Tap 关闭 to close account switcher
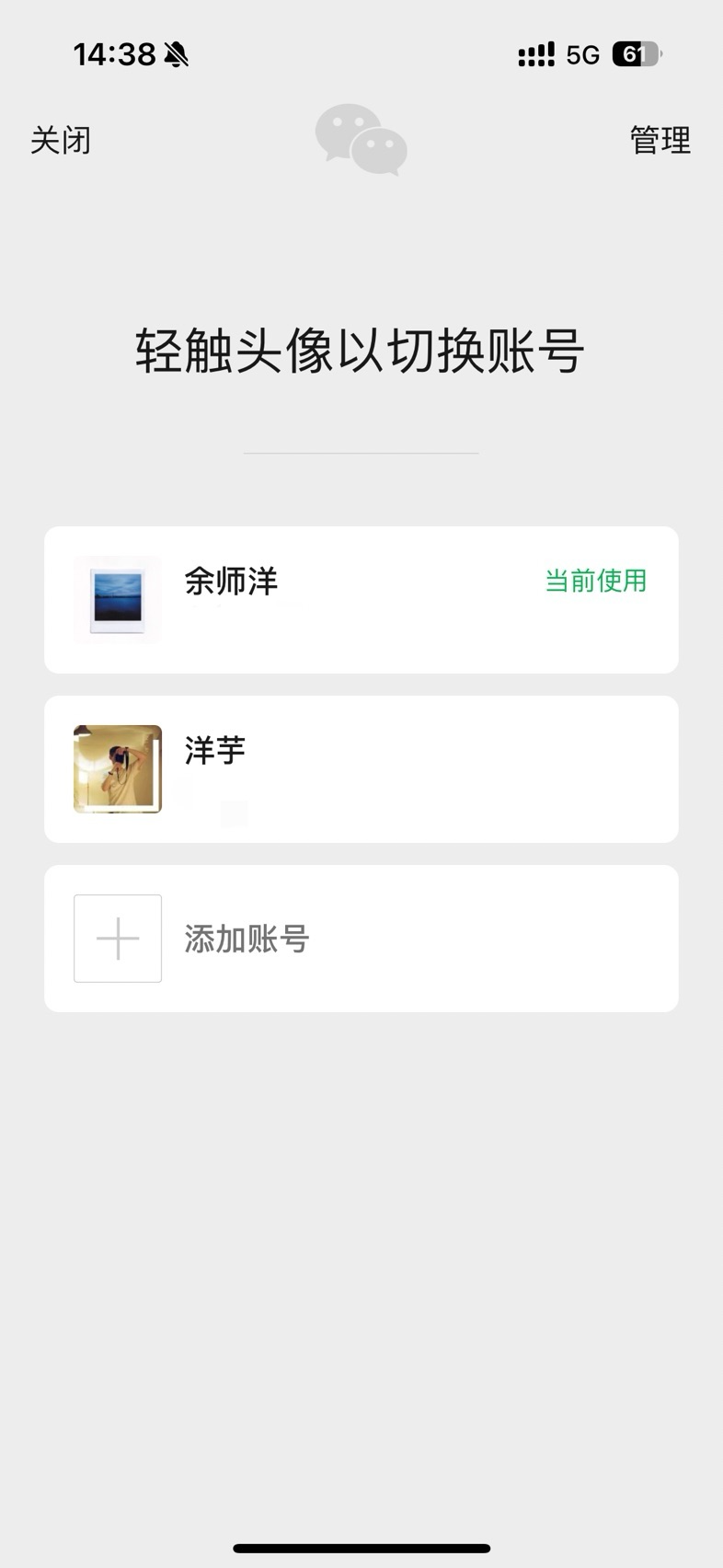Image resolution: width=723 pixels, height=1568 pixels. coord(61,141)
